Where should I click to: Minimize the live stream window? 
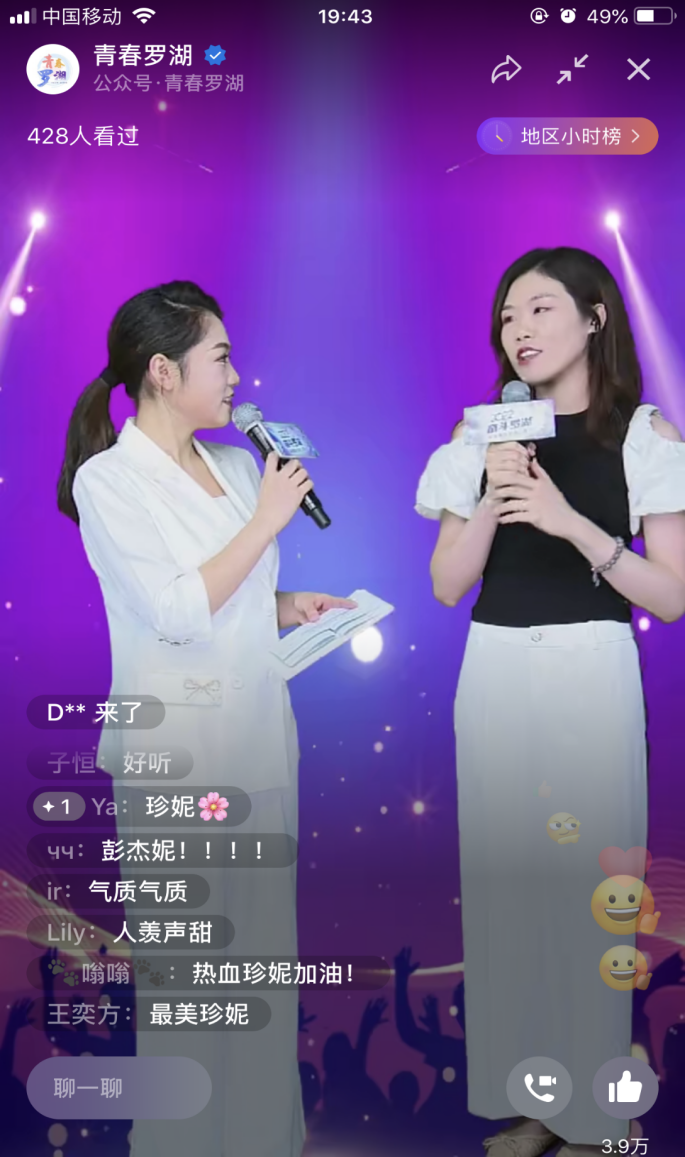pyautogui.click(x=573, y=69)
